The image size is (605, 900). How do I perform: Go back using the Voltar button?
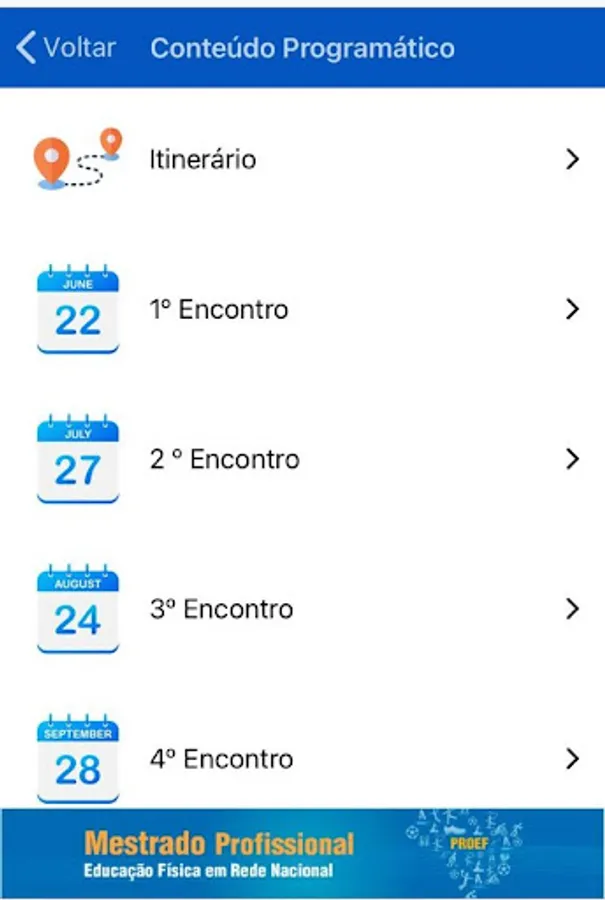pyautogui.click(x=66, y=47)
